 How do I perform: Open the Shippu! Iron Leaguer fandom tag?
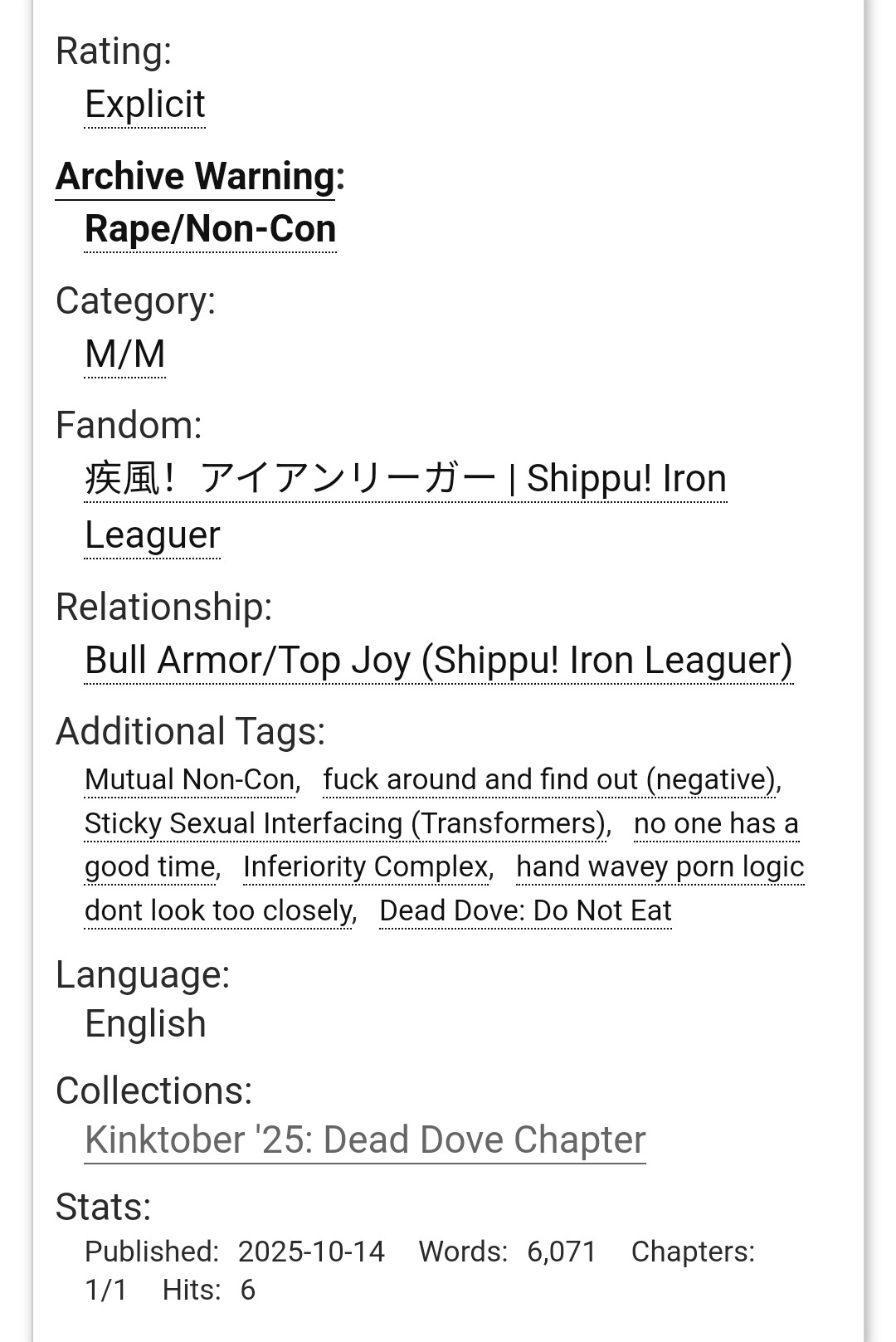[405, 480]
